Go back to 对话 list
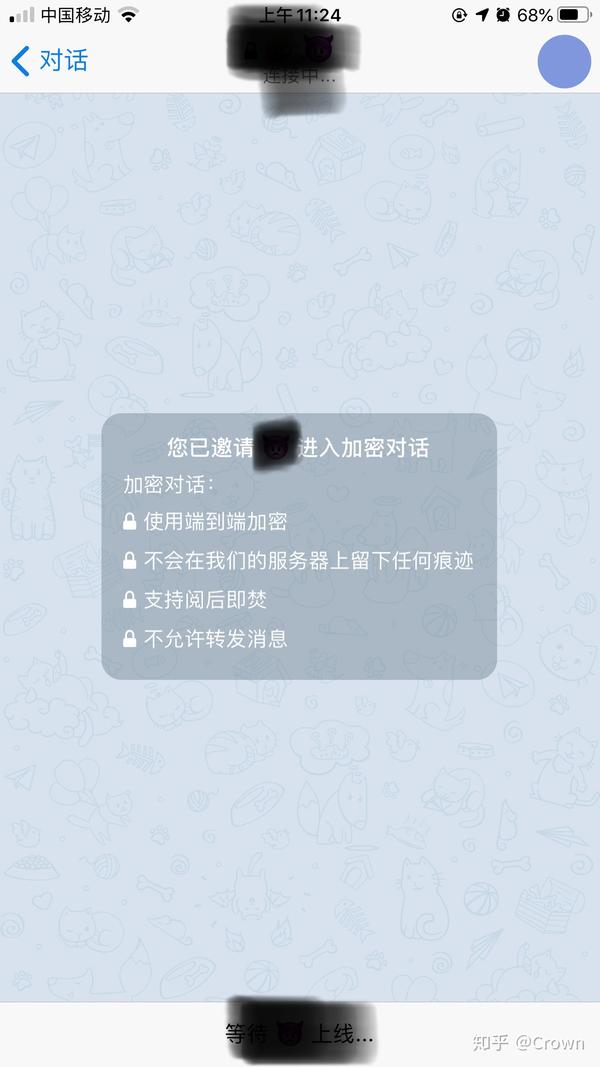 pyautogui.click(x=50, y=61)
